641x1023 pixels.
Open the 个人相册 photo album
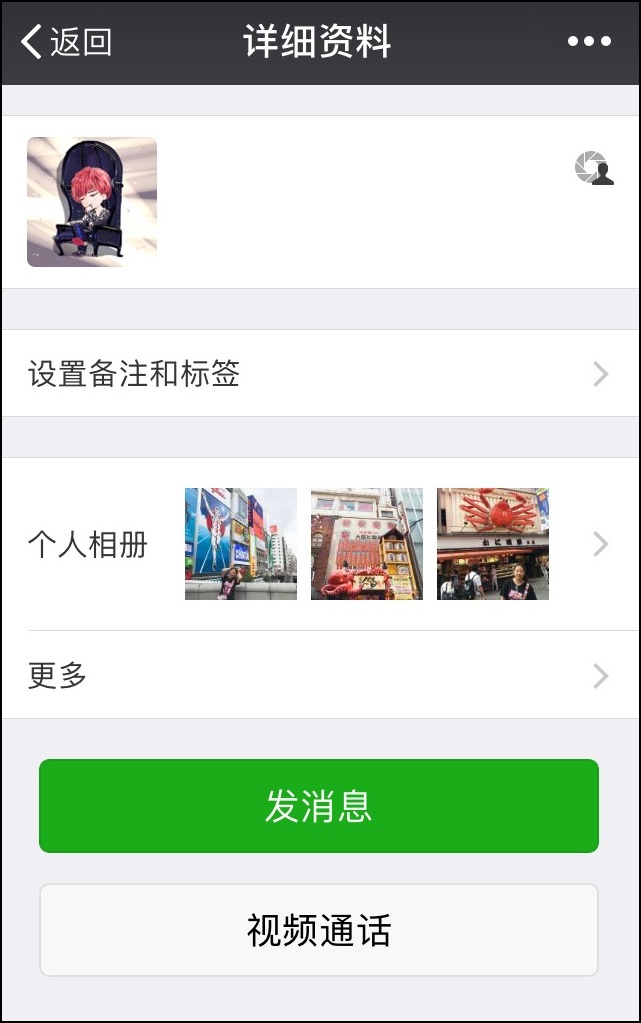click(x=320, y=544)
